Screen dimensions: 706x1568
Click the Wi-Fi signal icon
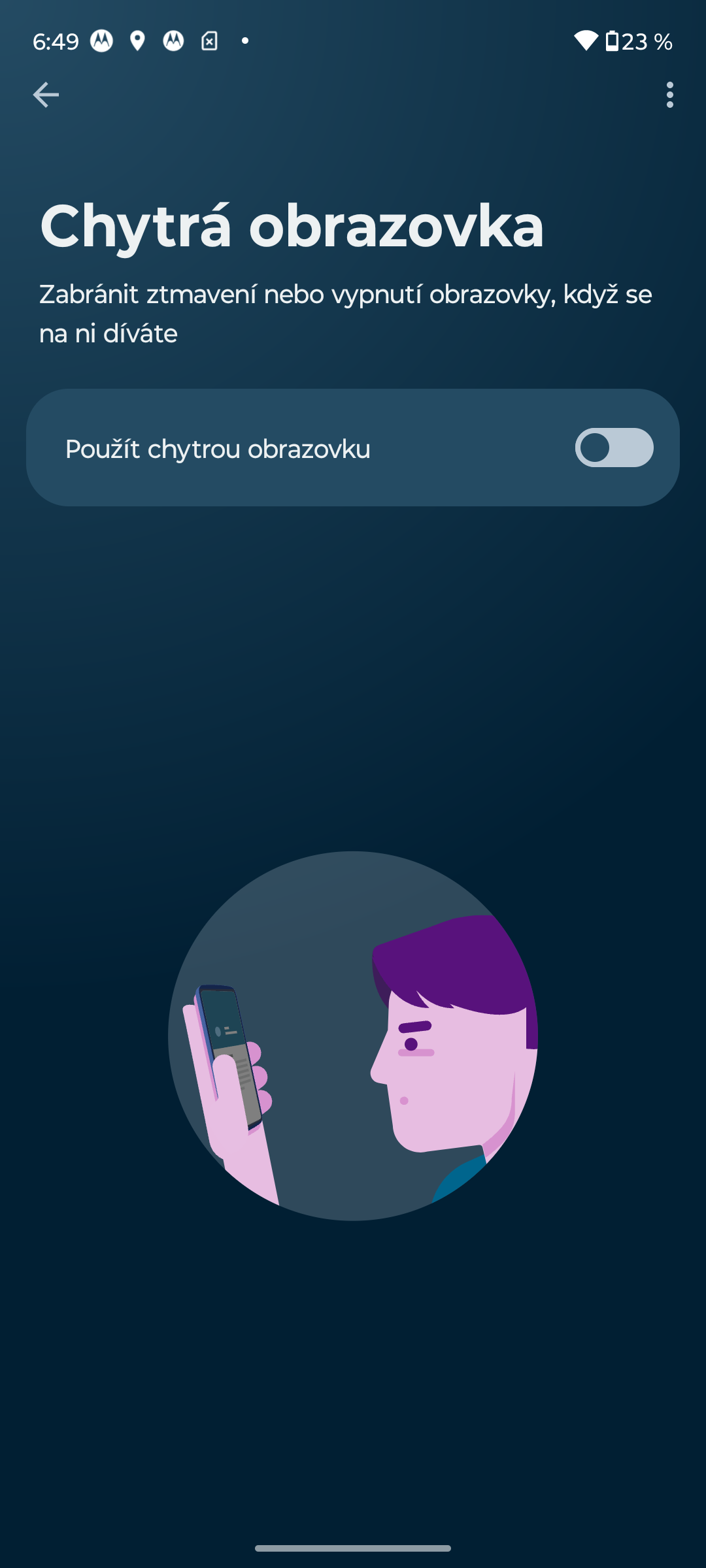[x=586, y=41]
